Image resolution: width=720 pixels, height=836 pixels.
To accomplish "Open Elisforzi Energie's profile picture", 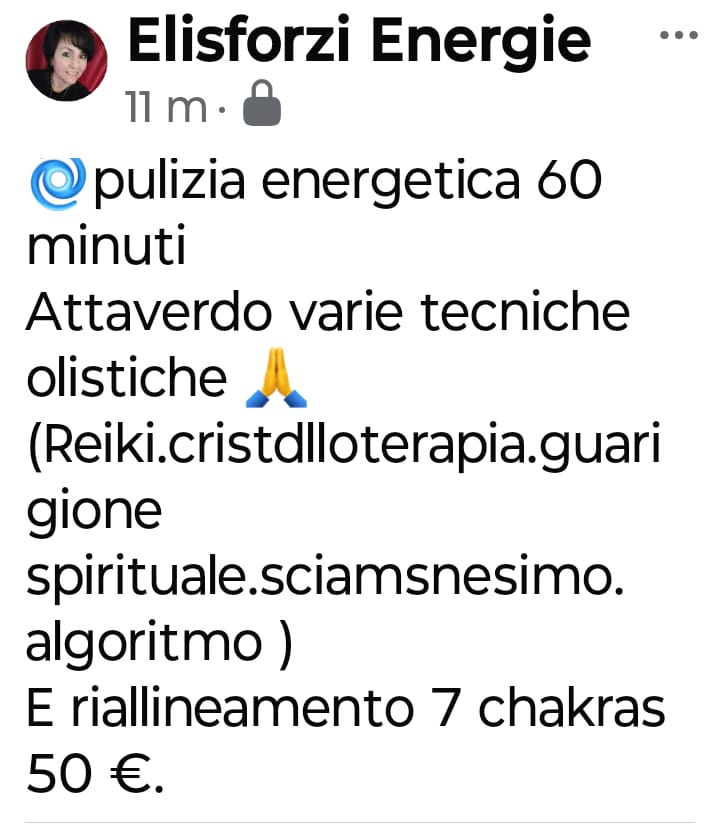I will [66, 62].
